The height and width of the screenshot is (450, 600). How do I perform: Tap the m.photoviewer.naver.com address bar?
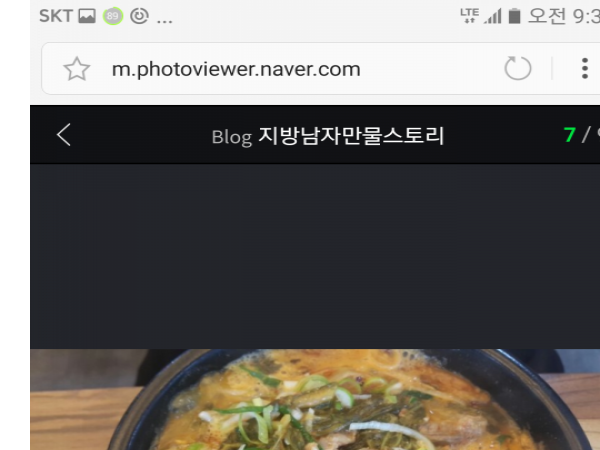[x=236, y=69]
